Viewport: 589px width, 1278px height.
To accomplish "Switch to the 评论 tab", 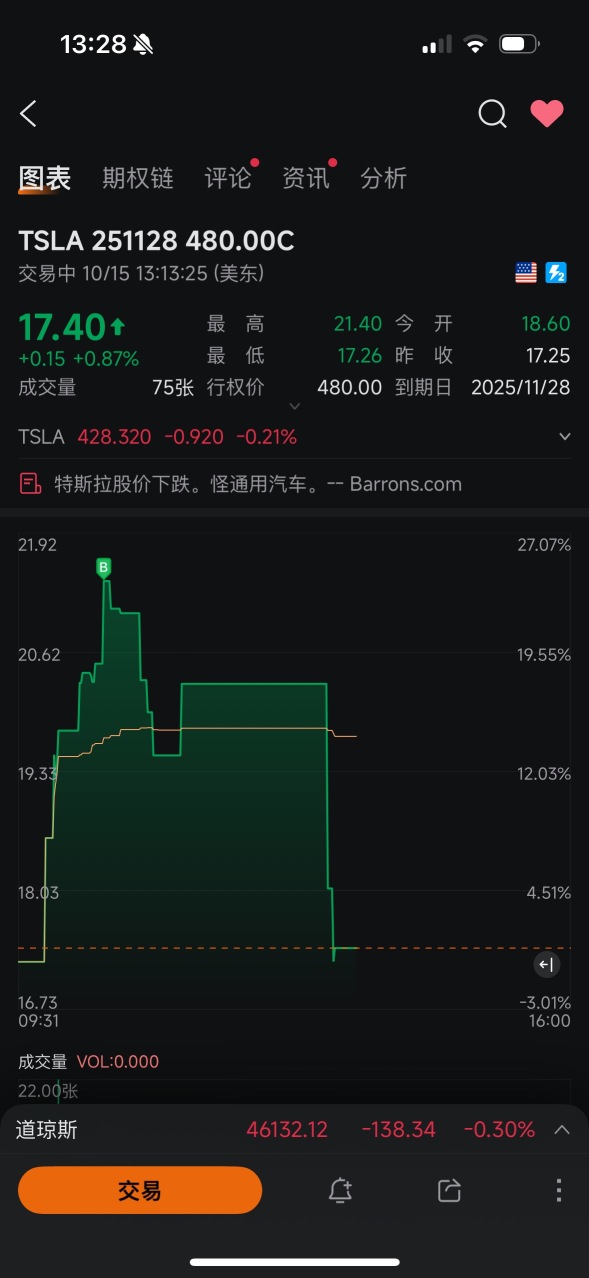I will click(228, 178).
